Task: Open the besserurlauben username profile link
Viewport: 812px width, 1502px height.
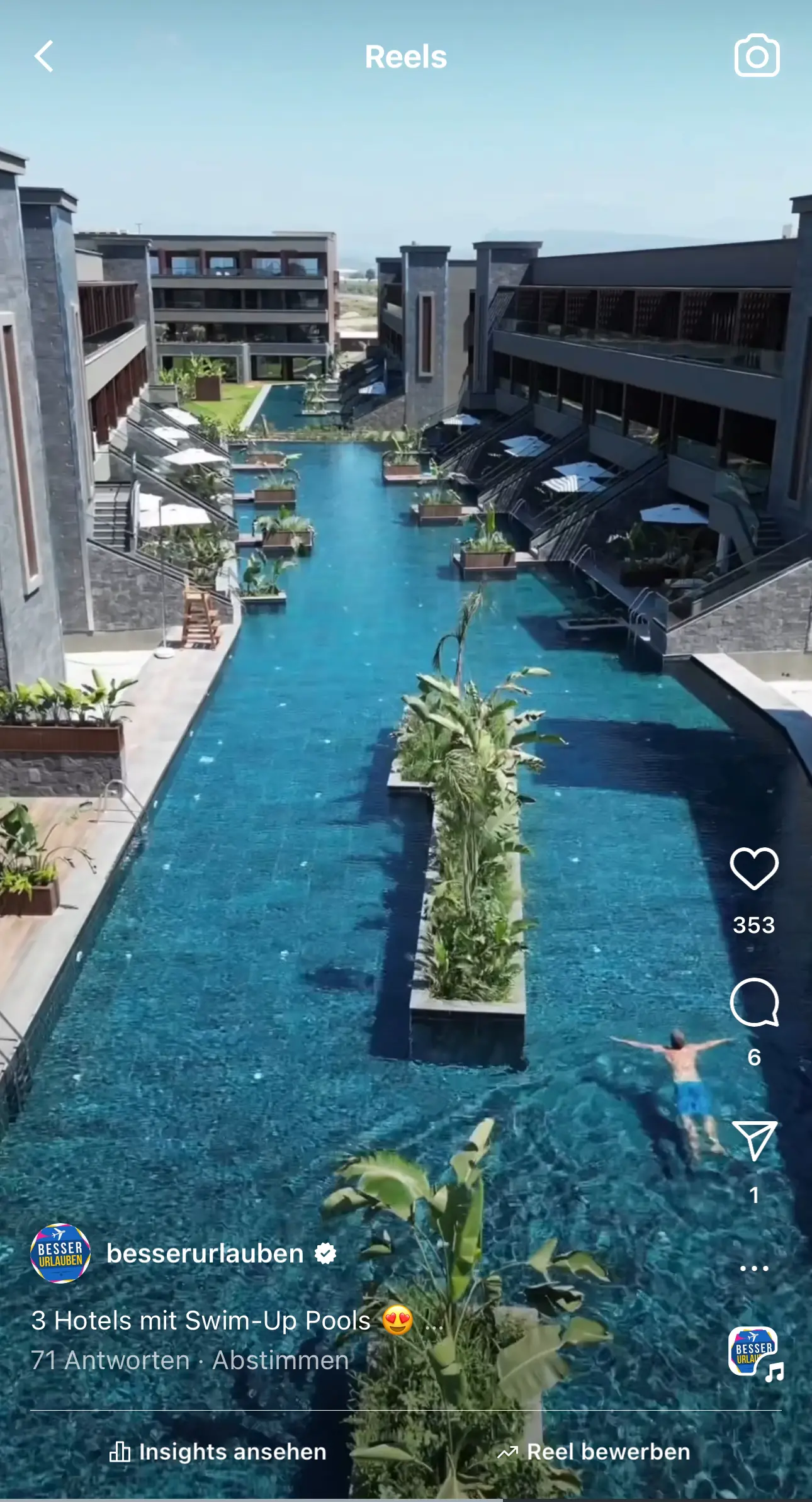Action: (x=205, y=1253)
